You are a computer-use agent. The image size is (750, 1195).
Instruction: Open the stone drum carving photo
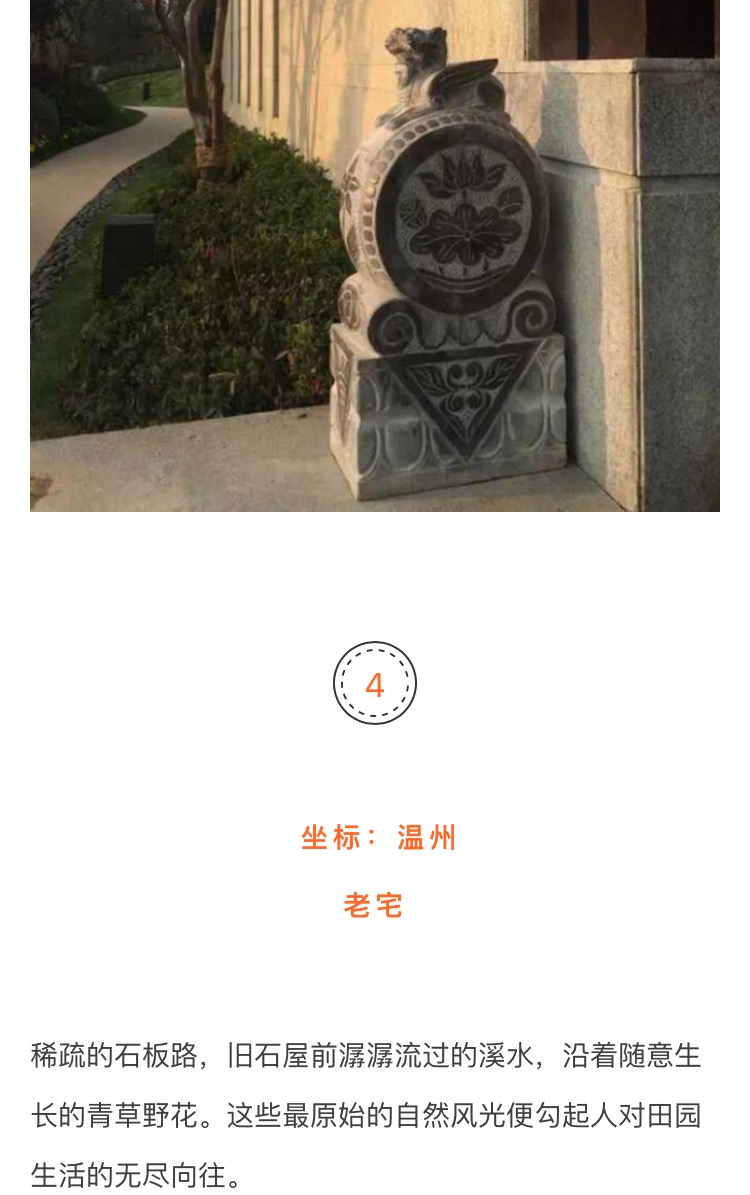[375, 255]
